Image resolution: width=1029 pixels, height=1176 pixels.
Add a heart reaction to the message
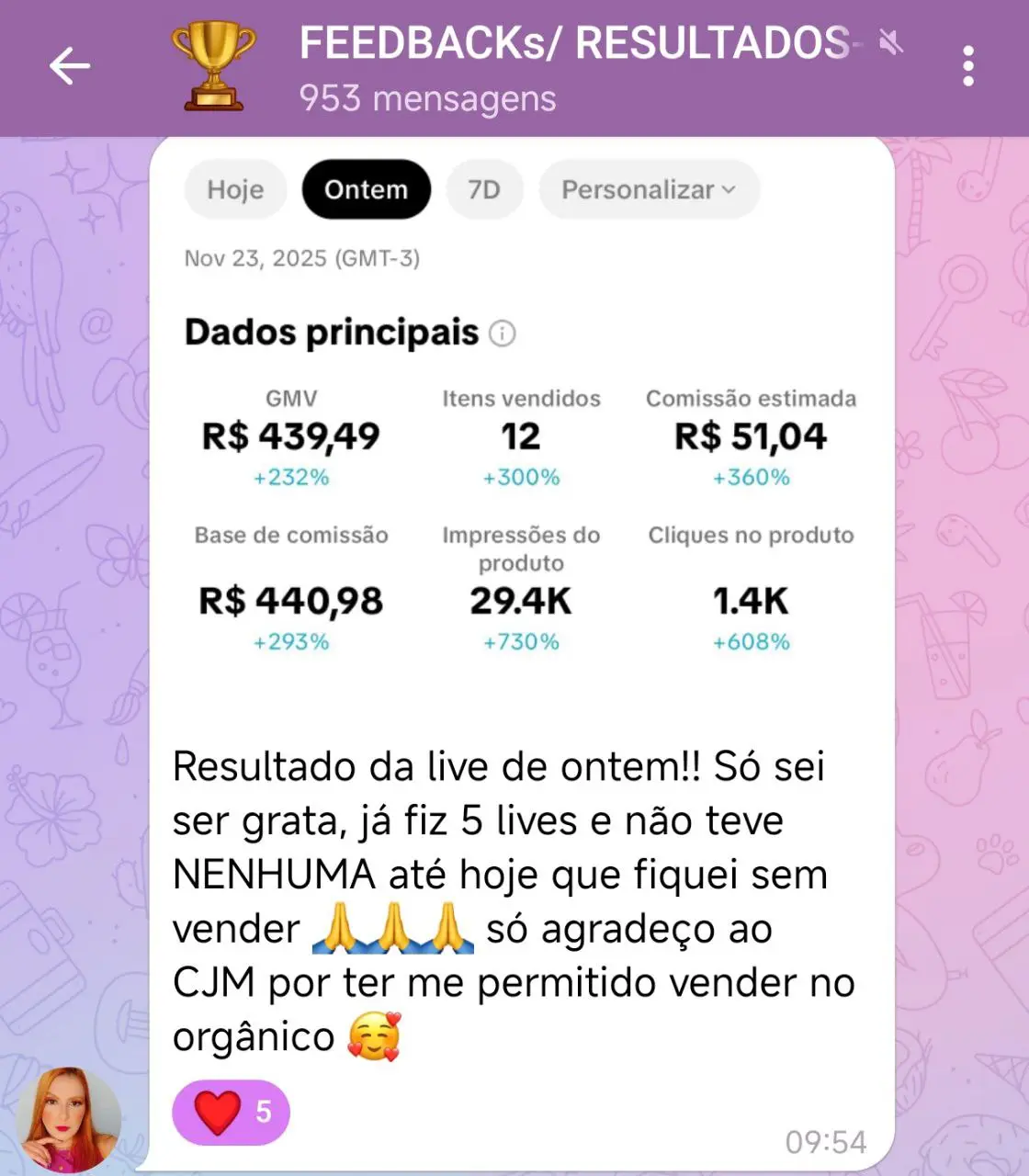click(231, 1112)
